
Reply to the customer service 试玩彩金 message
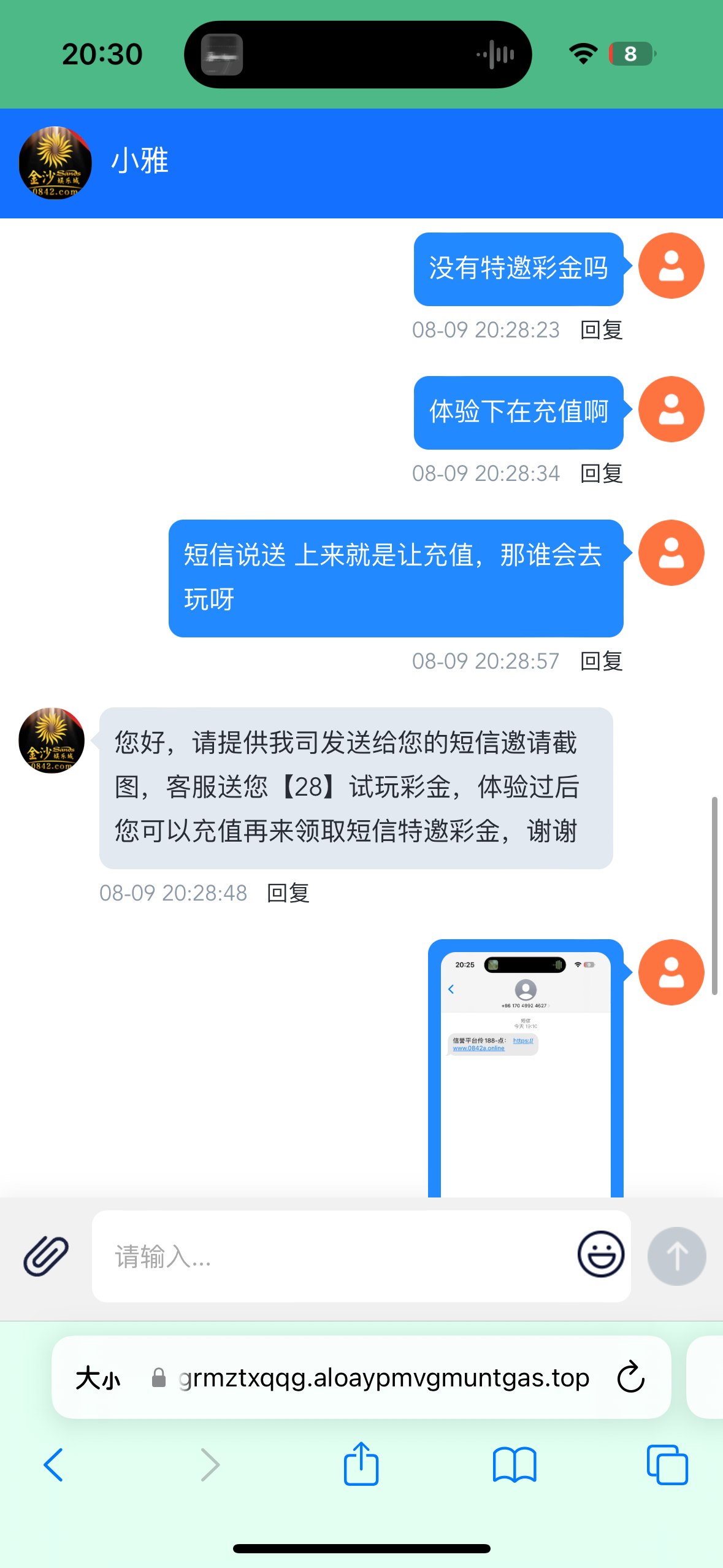pos(288,893)
